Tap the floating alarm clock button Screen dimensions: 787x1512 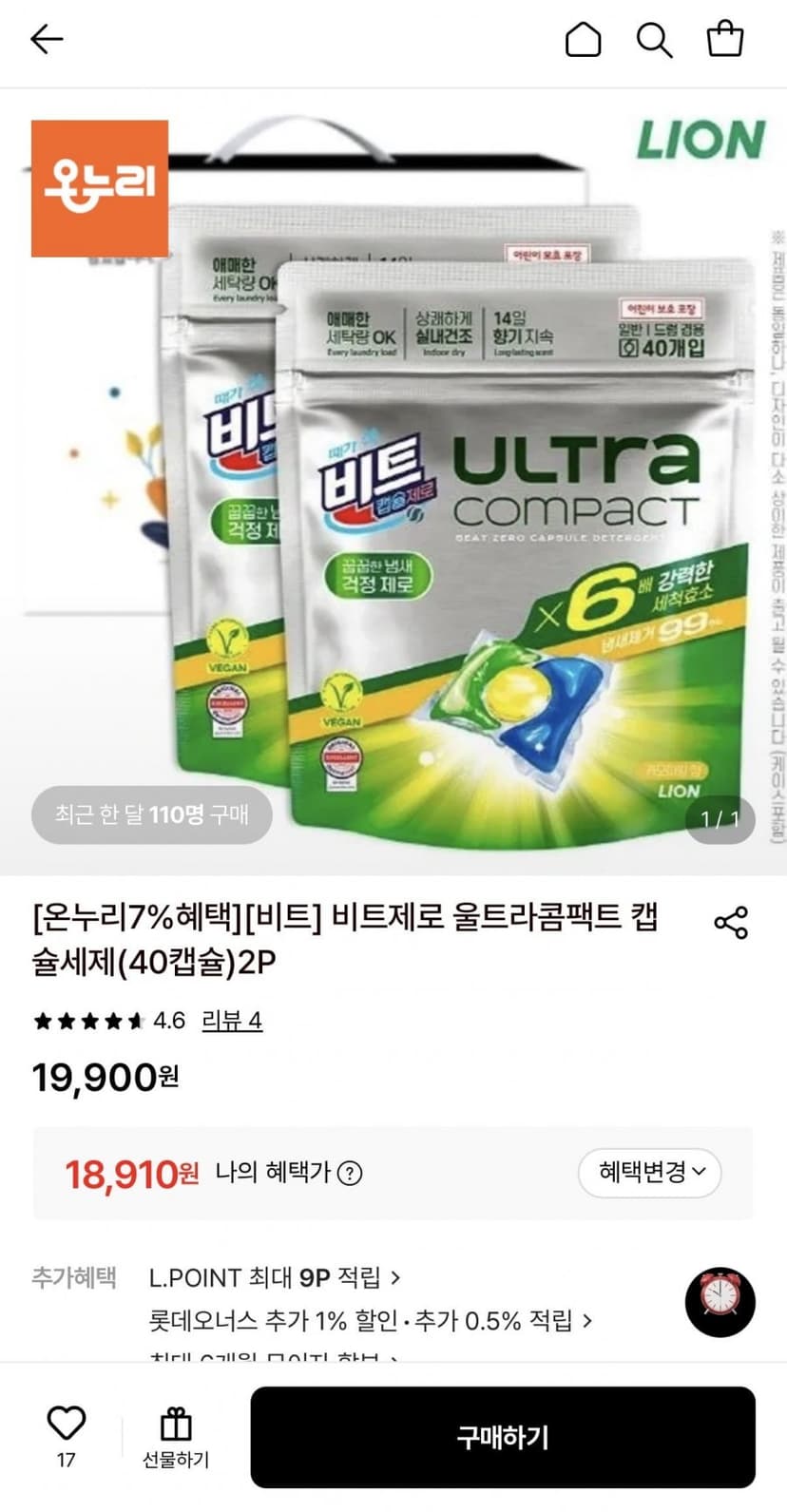(720, 1302)
